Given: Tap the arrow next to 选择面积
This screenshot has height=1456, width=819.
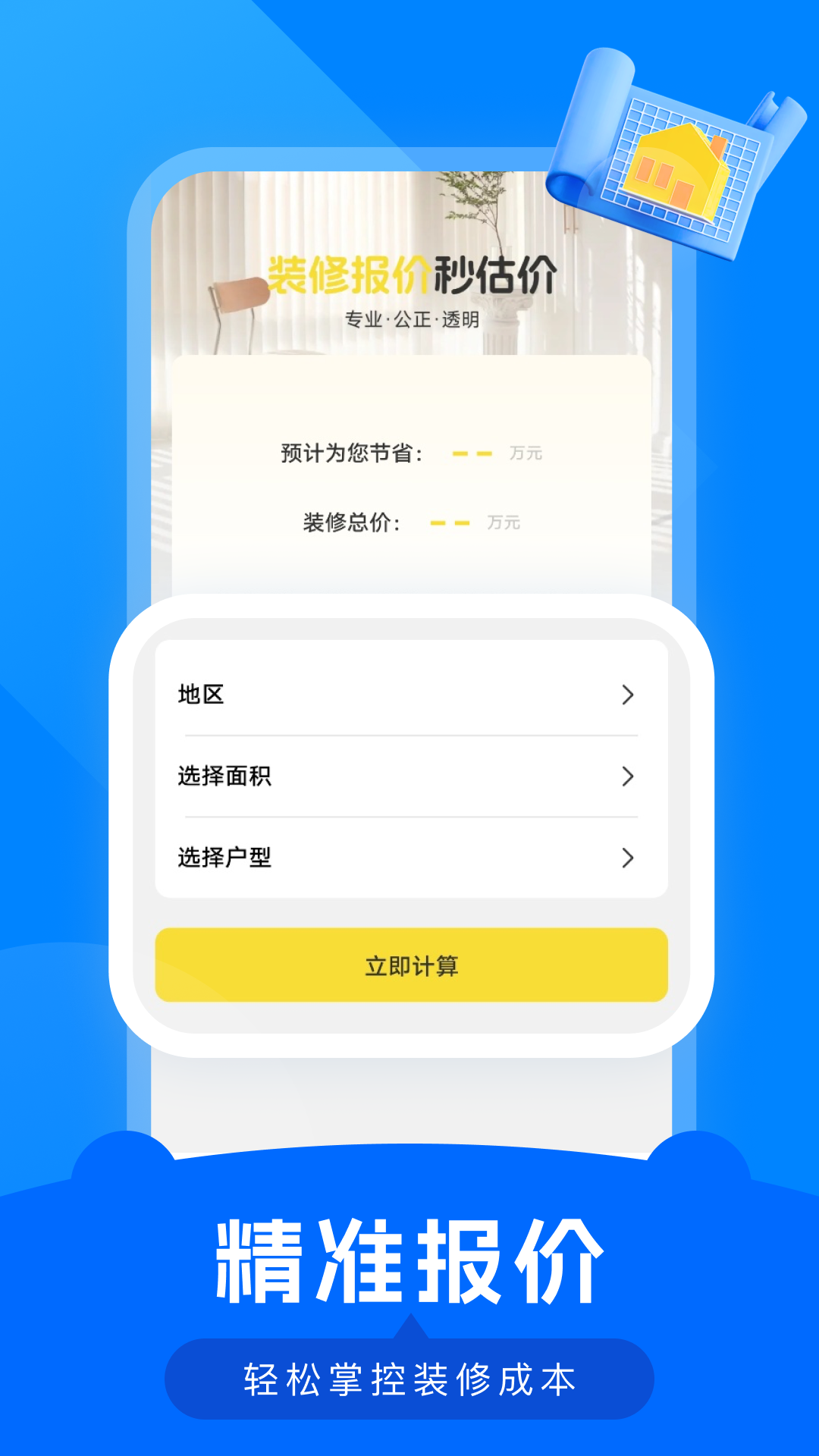Looking at the screenshot, I should tap(627, 777).
